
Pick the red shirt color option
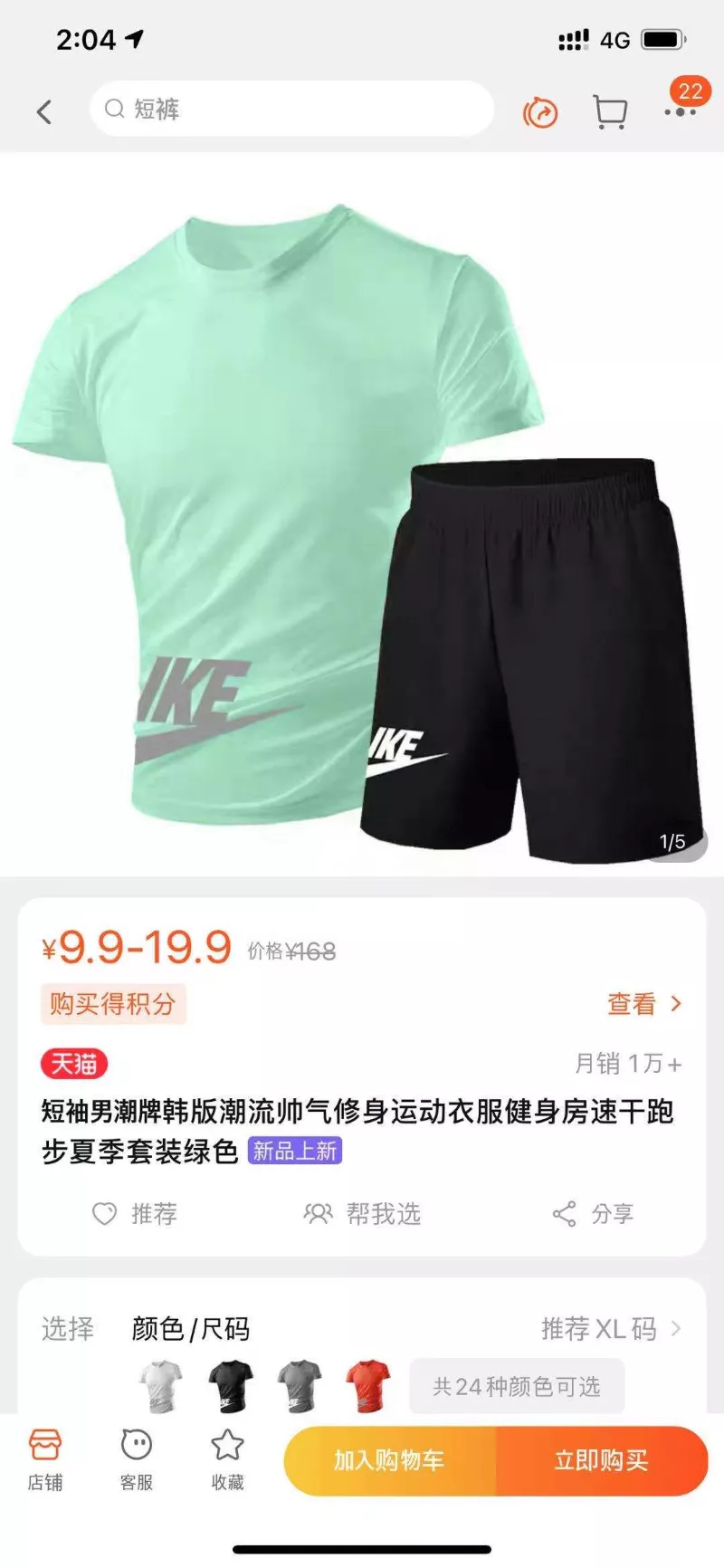[367, 1385]
